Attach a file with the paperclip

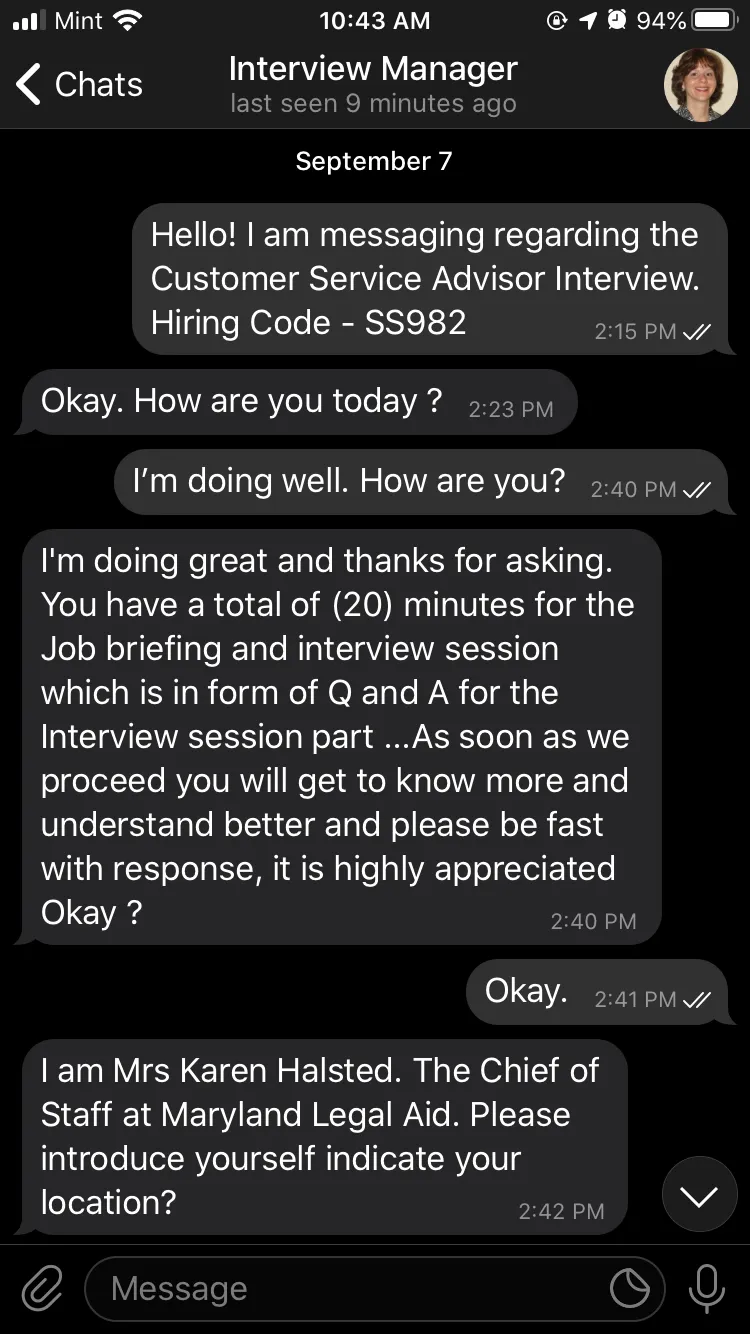41,1289
